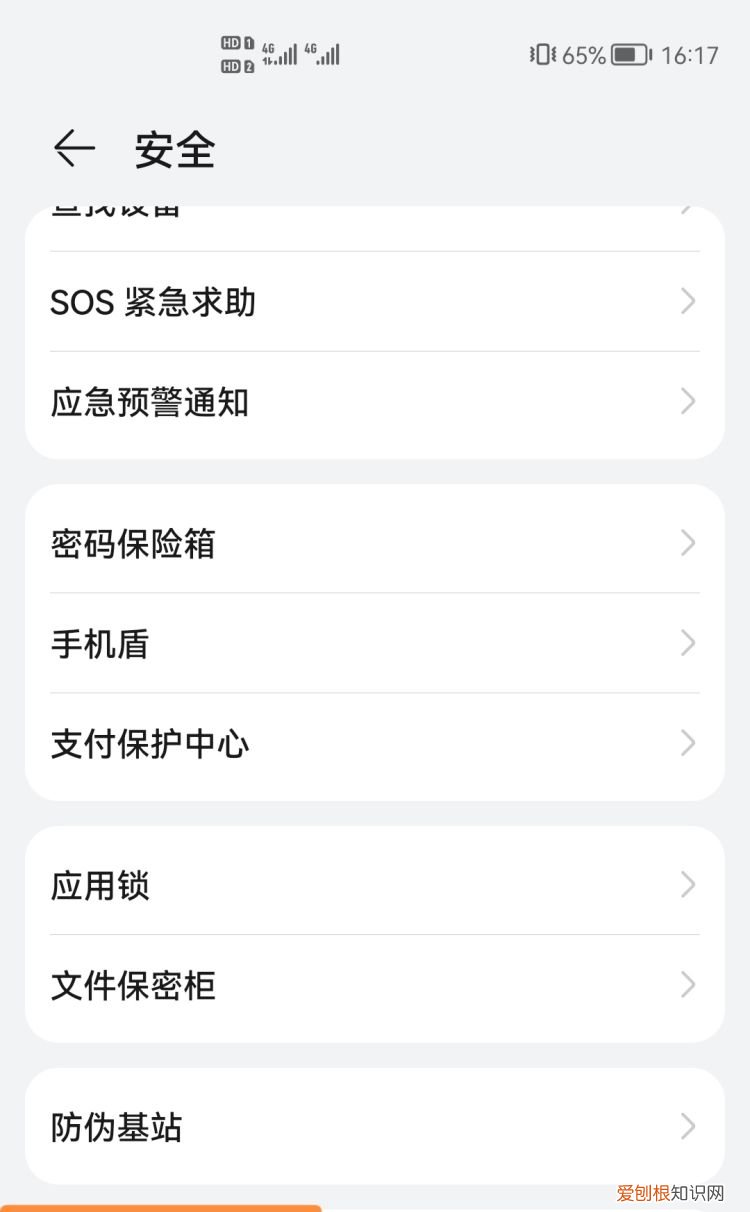Tap the battery level fill indicator
The height and width of the screenshot is (1212, 750).
[x=622, y=56]
